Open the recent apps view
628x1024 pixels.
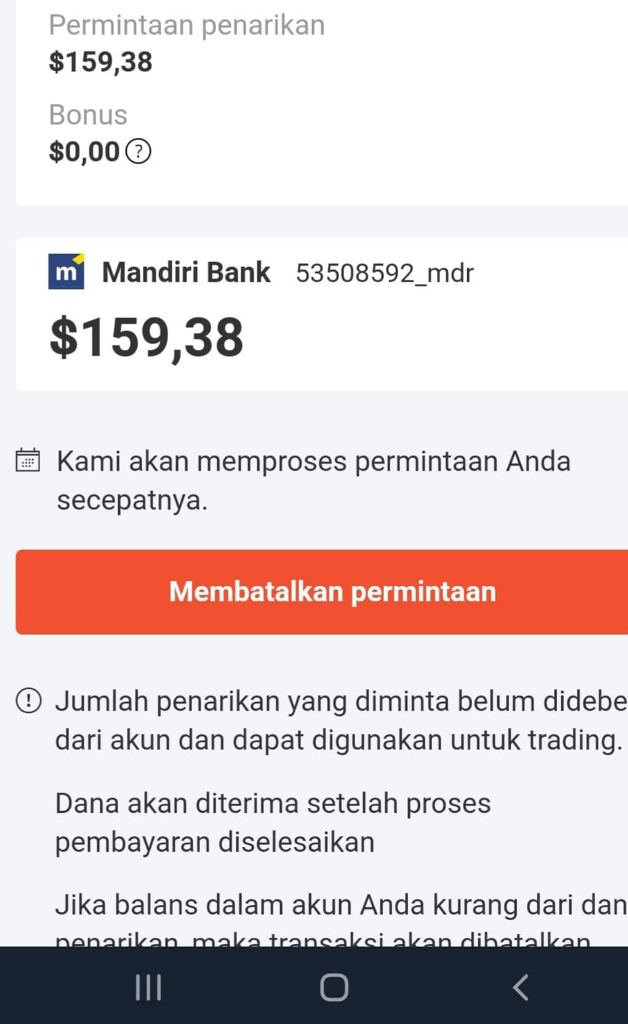point(148,987)
